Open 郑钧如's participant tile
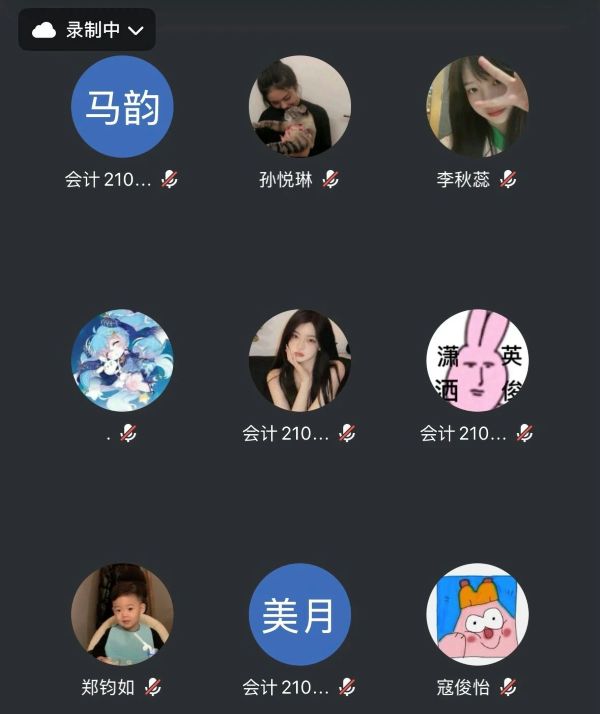Screen dimensions: 600x714 pos(122,615)
